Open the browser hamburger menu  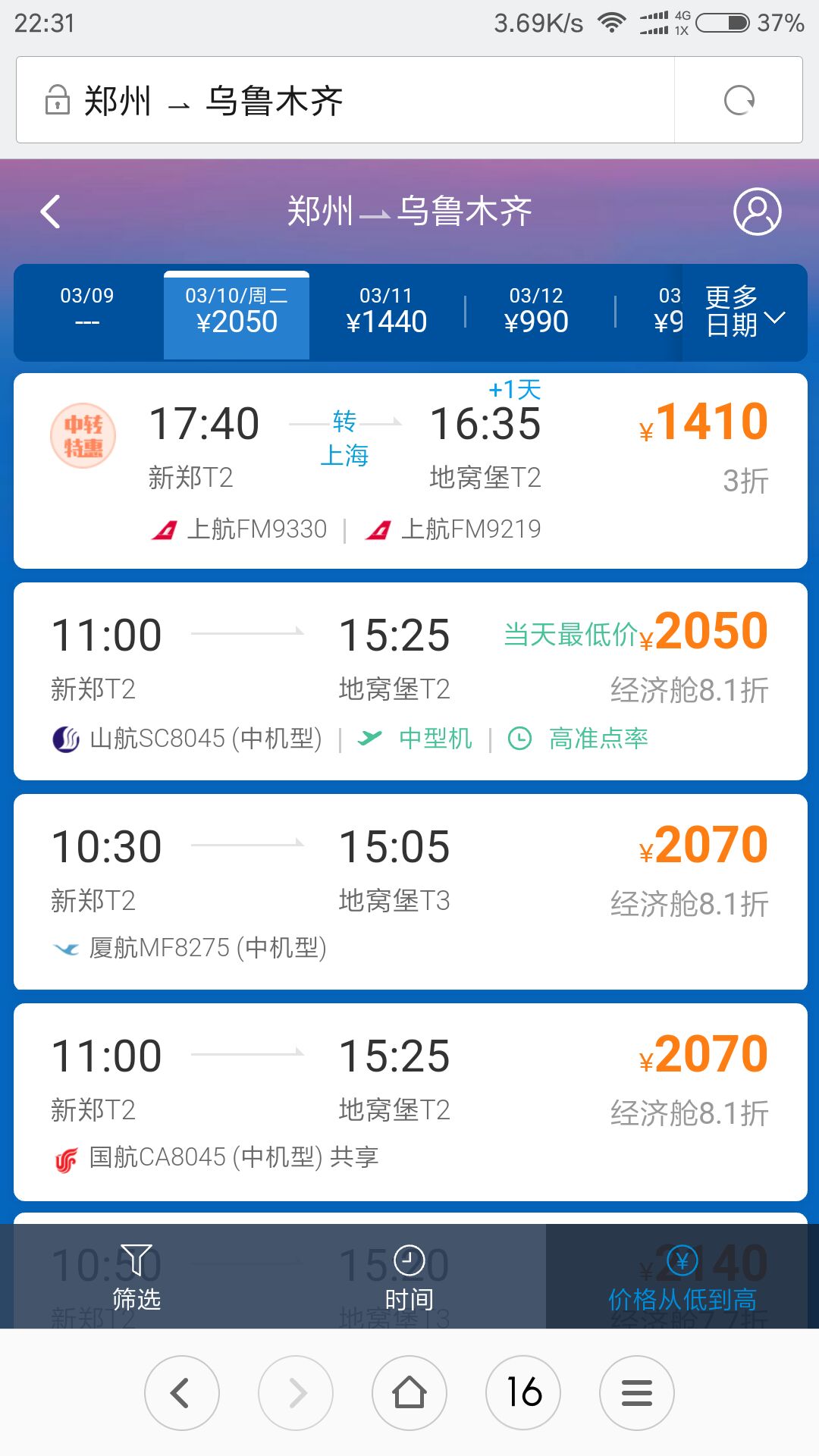[x=637, y=1393]
